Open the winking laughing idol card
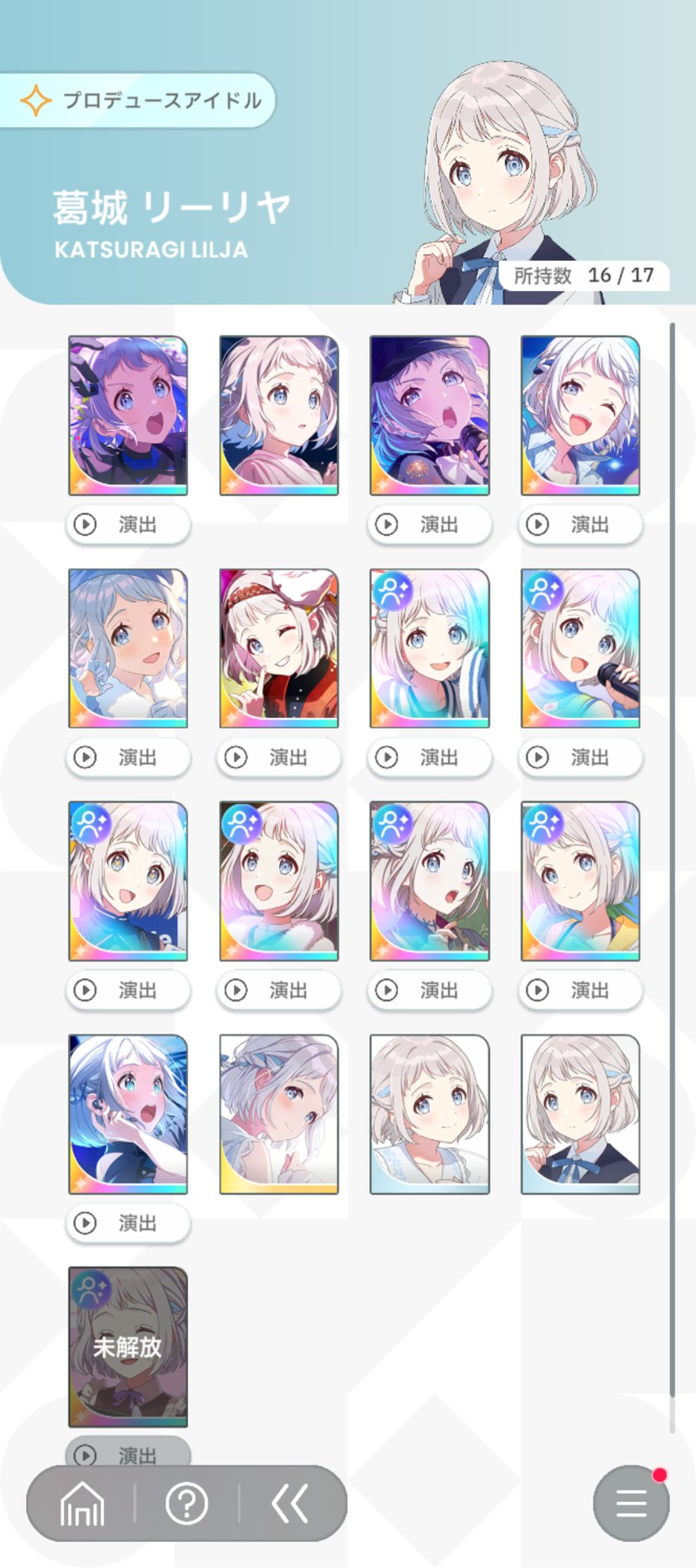696x1568 pixels. (x=580, y=415)
